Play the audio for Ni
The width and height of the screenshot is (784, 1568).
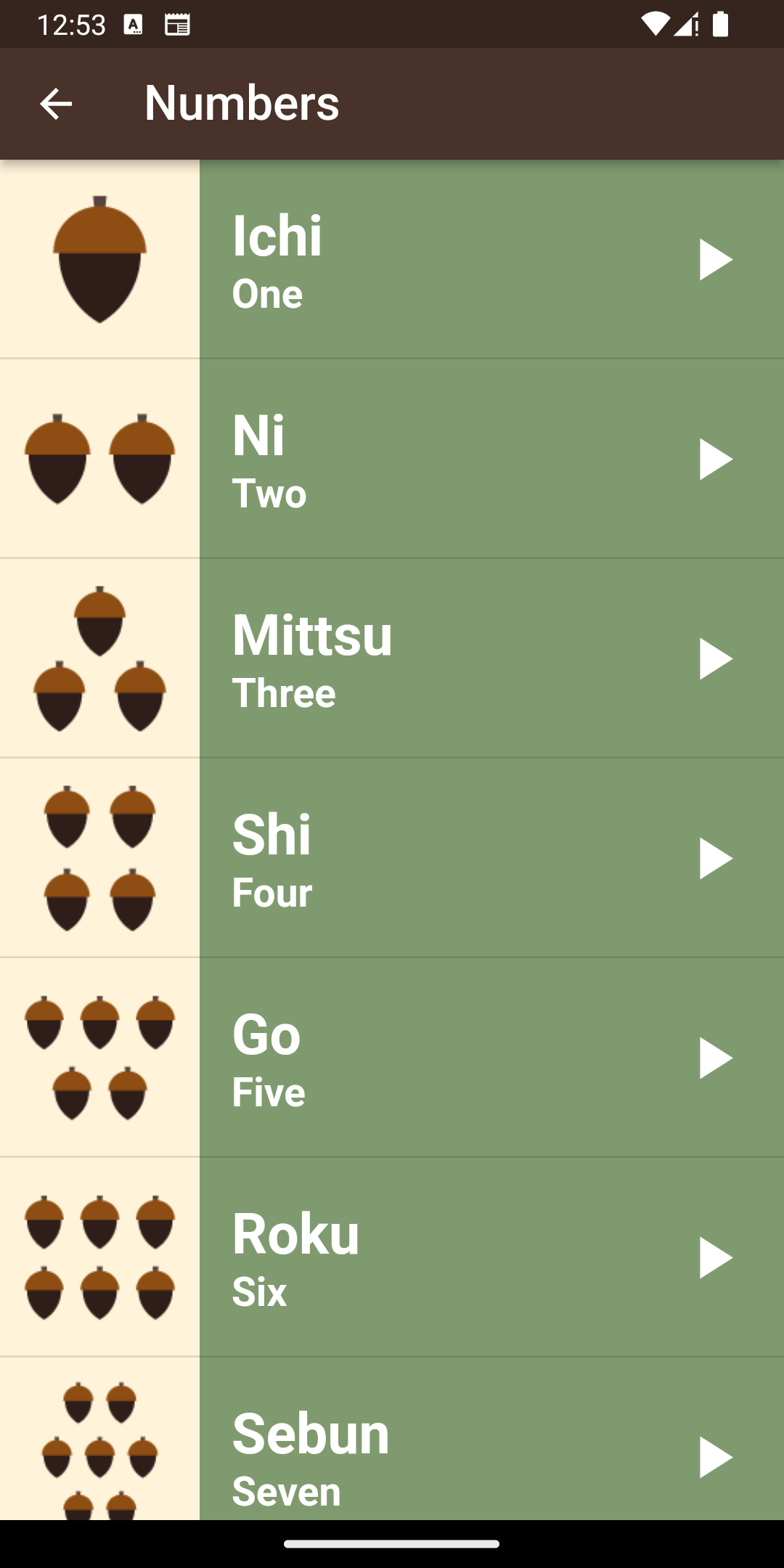[x=715, y=459]
